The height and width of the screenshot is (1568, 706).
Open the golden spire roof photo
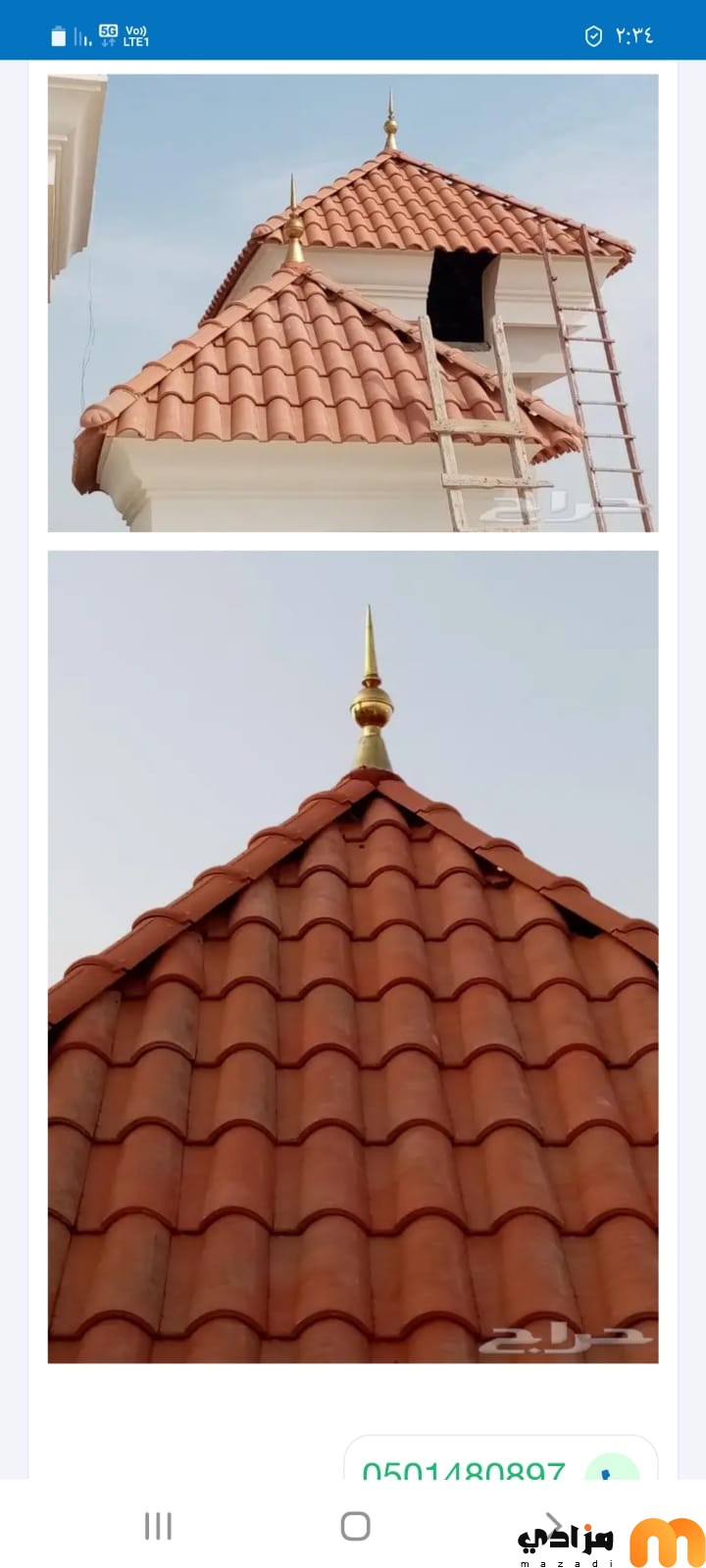point(353,956)
